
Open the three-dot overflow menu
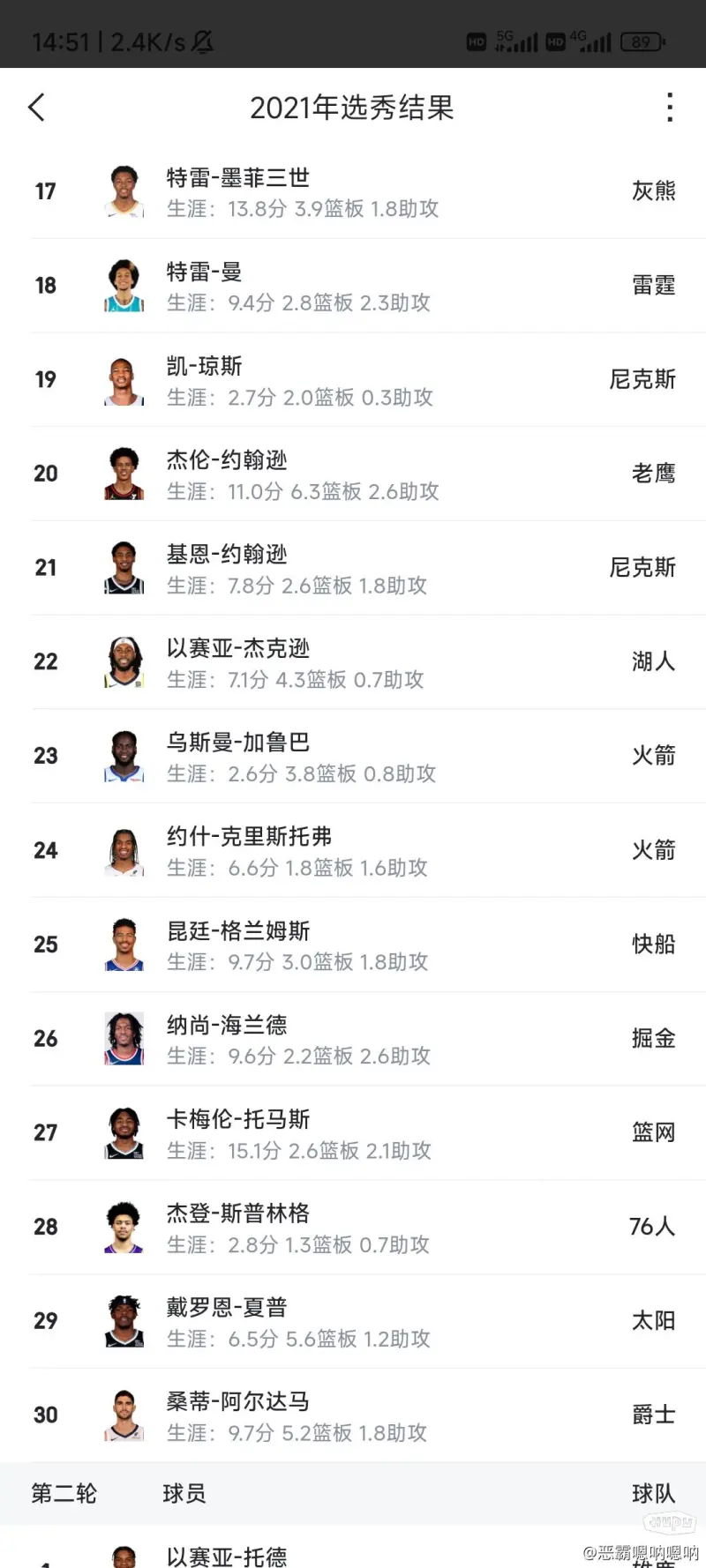[x=670, y=108]
